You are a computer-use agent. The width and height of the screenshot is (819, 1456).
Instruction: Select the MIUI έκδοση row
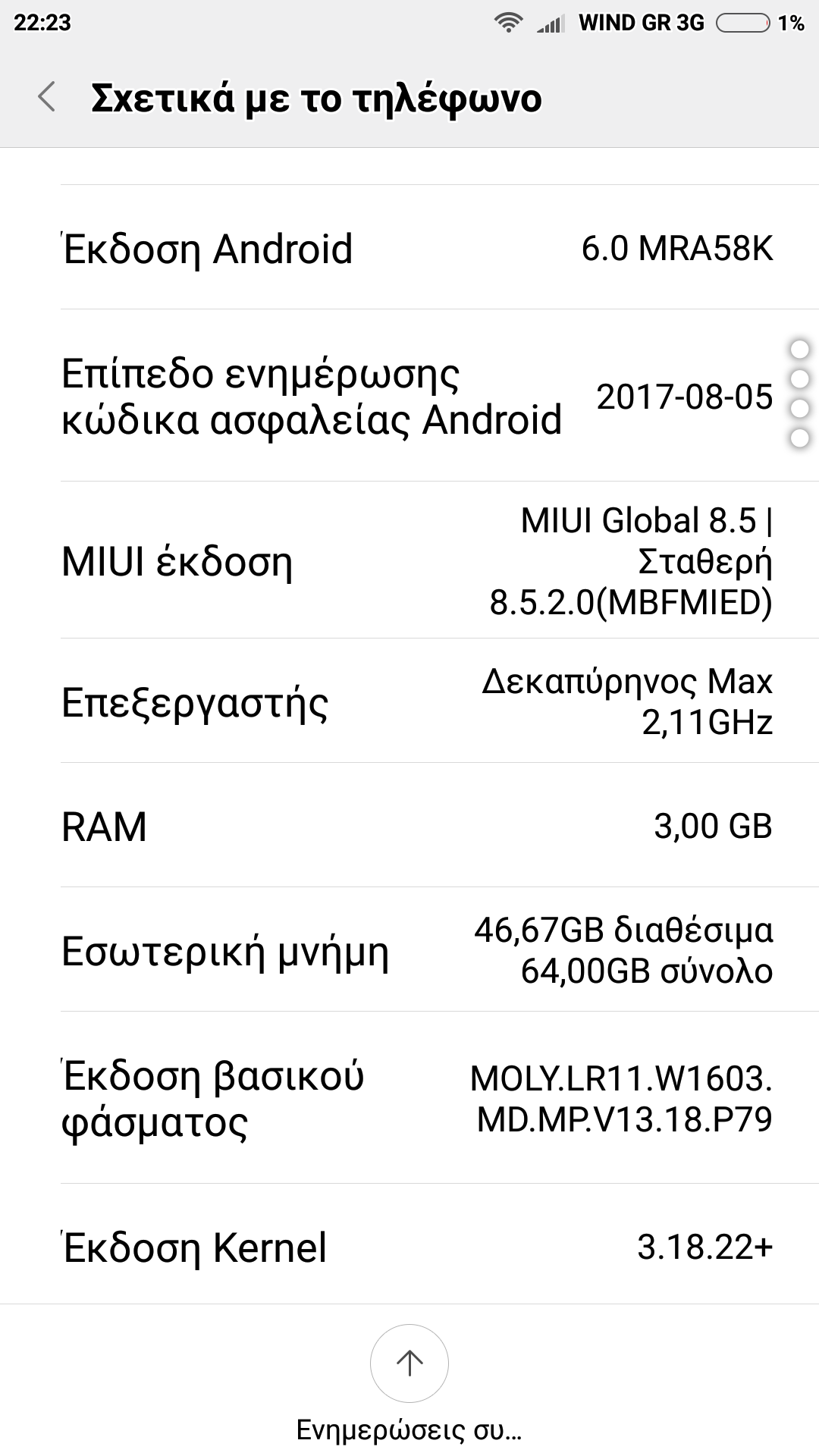(409, 561)
